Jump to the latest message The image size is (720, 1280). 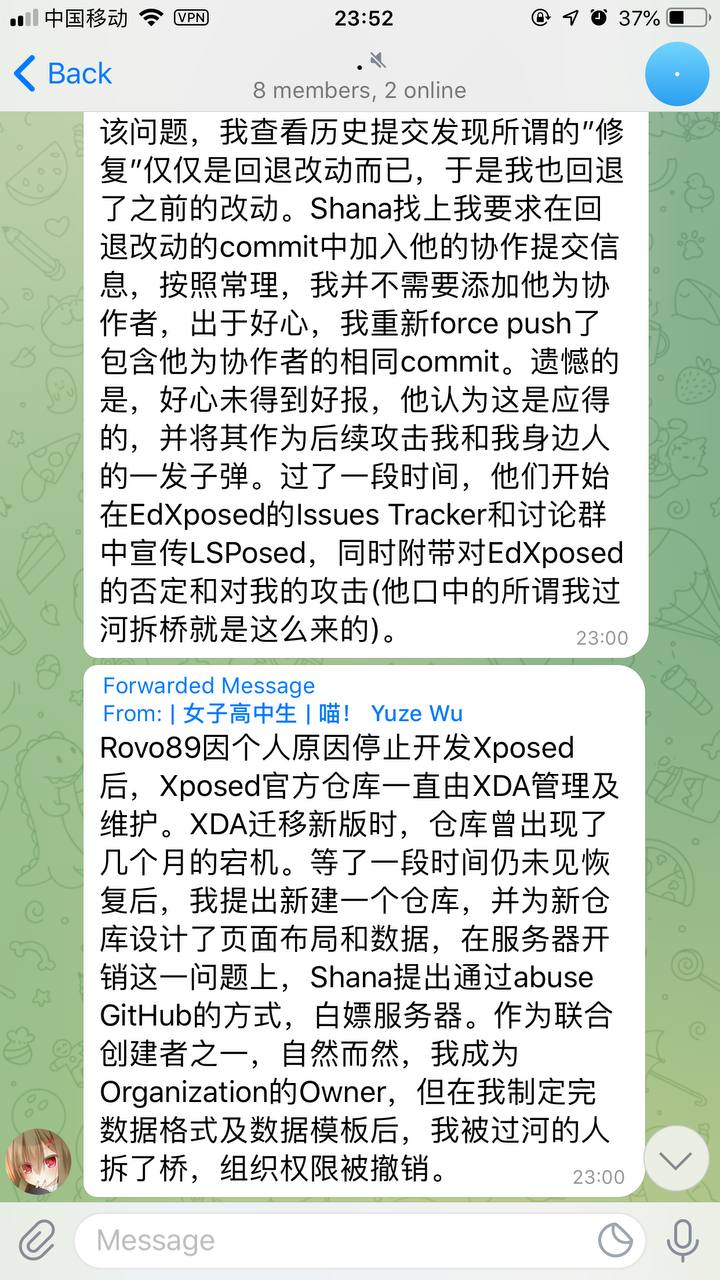tap(677, 1159)
